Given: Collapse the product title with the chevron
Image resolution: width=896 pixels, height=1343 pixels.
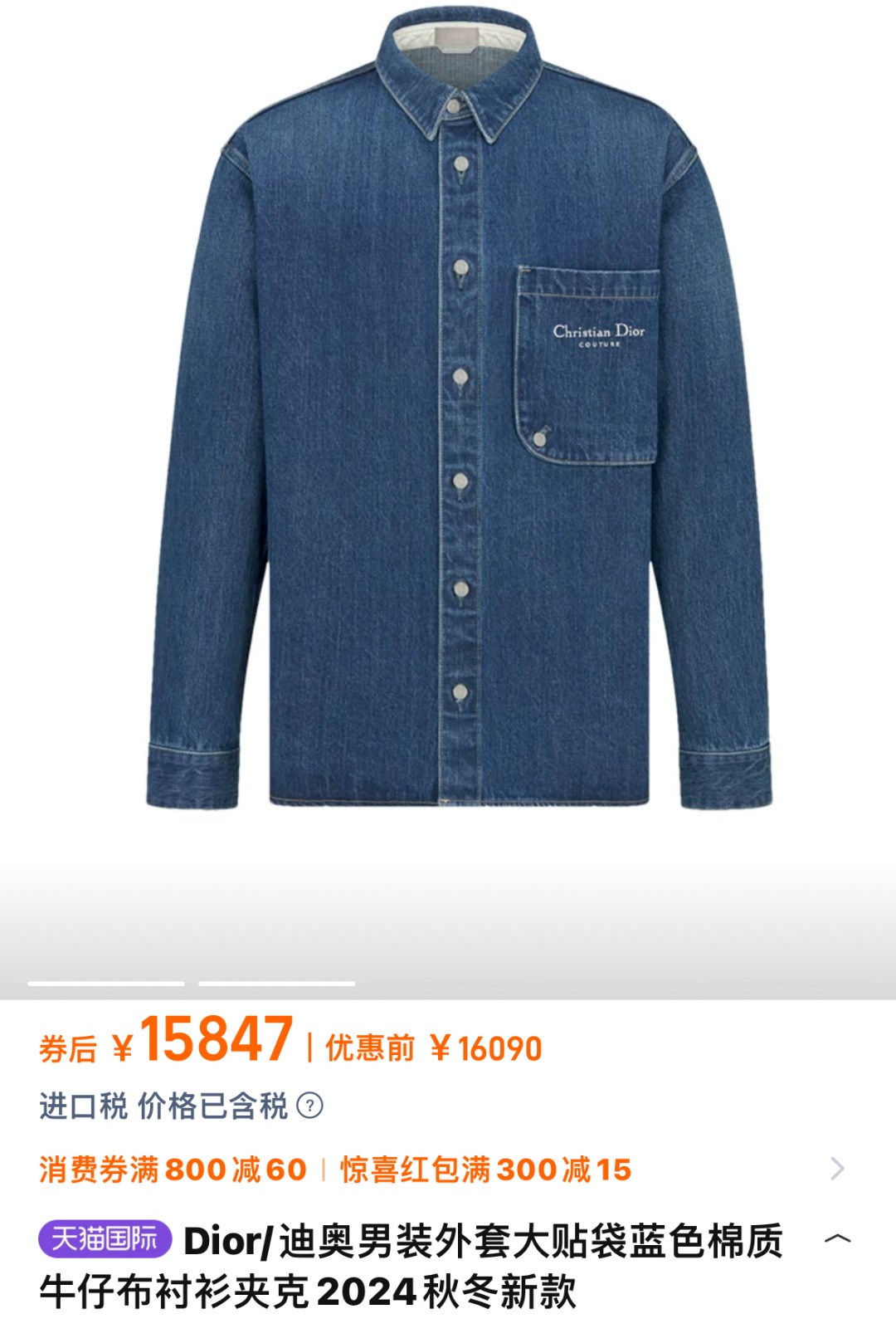Looking at the screenshot, I should pos(837,1239).
